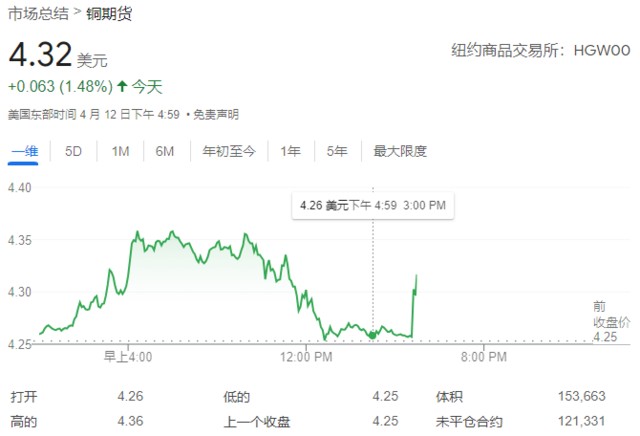This screenshot has height=436, width=640.
Task: Open the 5年 price history
Action: click(337, 152)
